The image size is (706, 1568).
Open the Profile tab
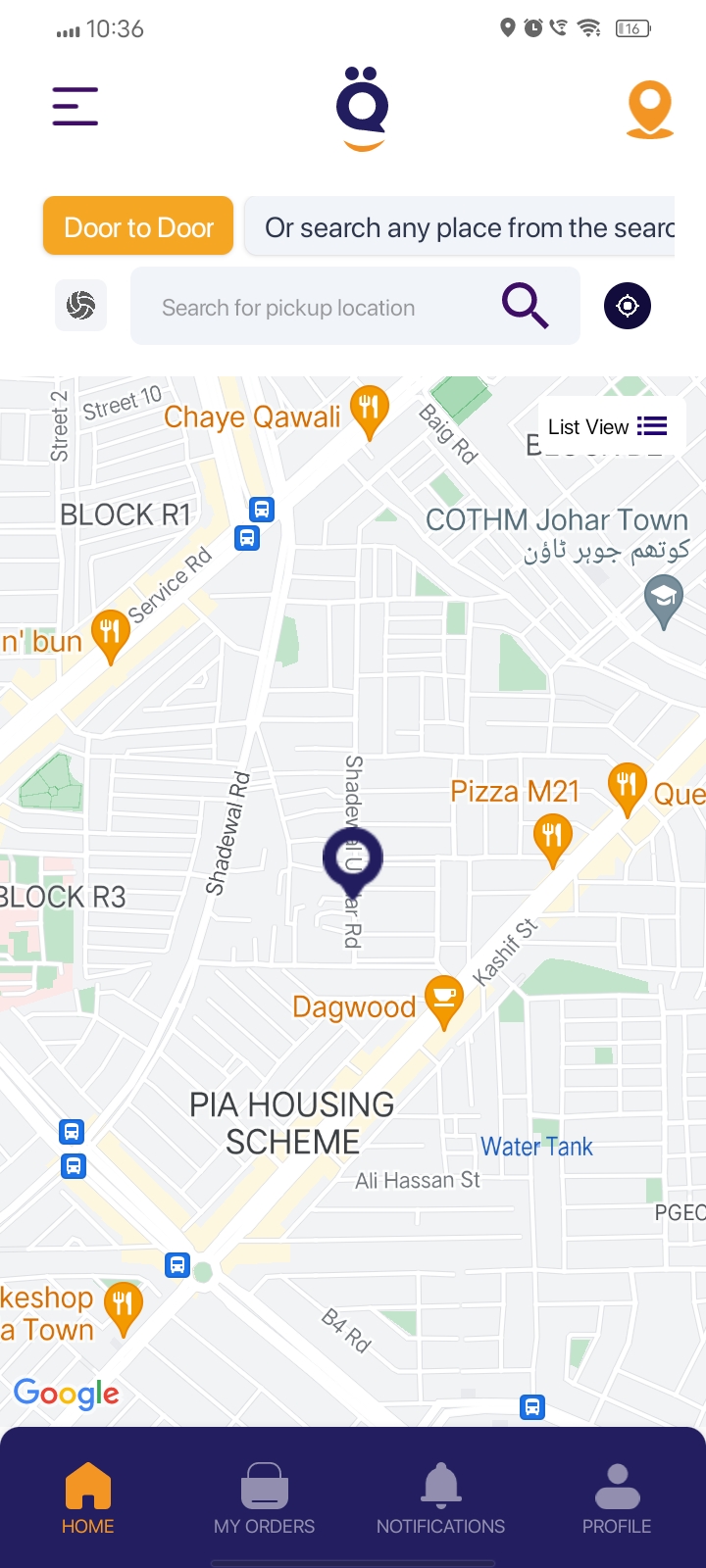tap(617, 1497)
